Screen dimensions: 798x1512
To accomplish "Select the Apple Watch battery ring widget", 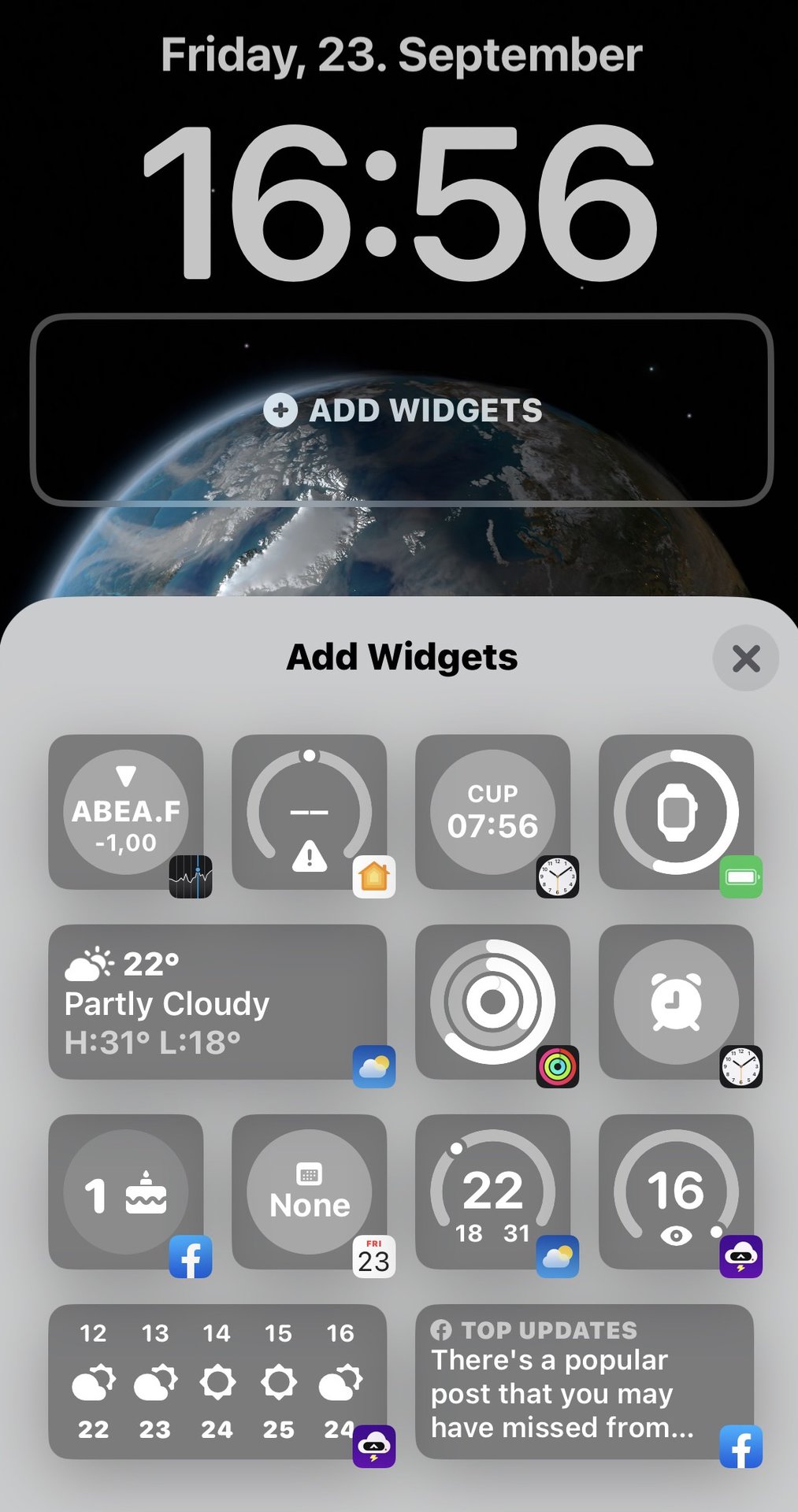I will coord(677,811).
